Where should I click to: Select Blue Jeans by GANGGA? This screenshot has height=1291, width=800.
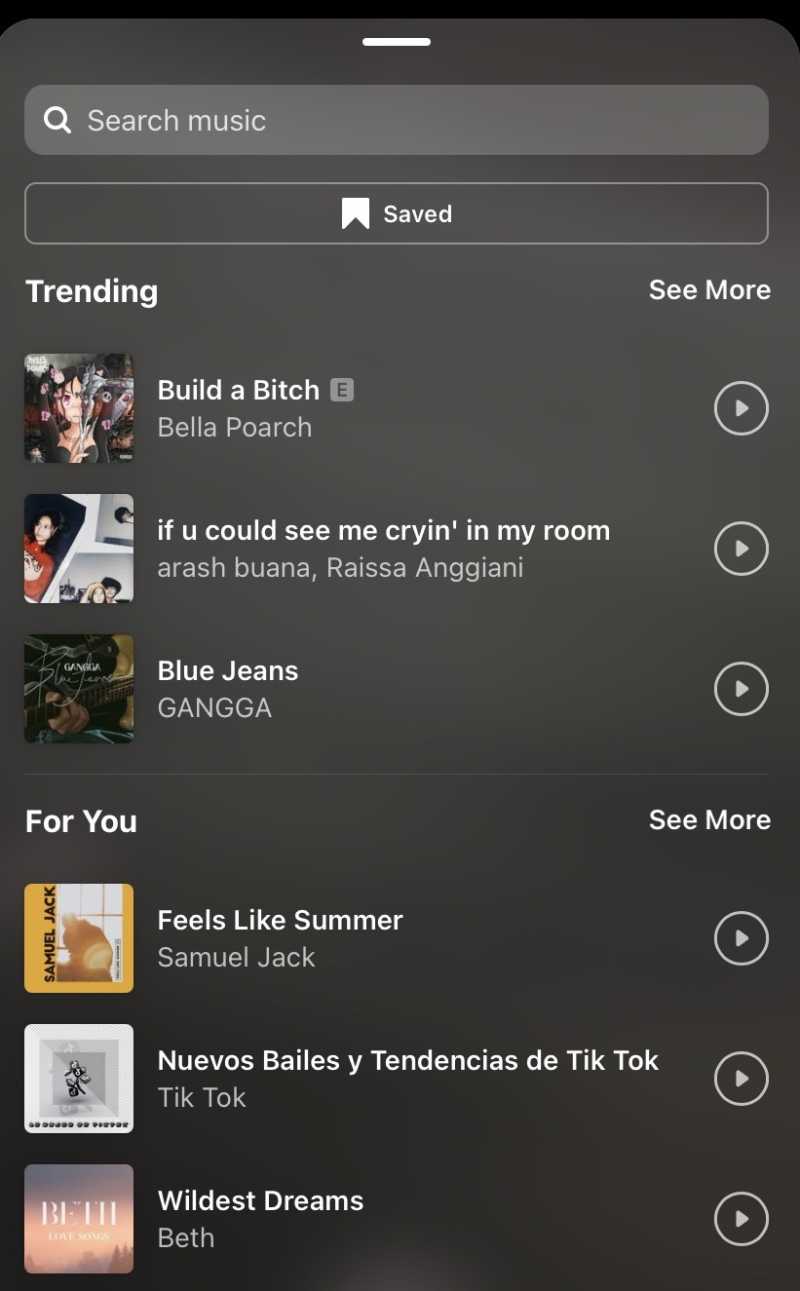[360, 688]
